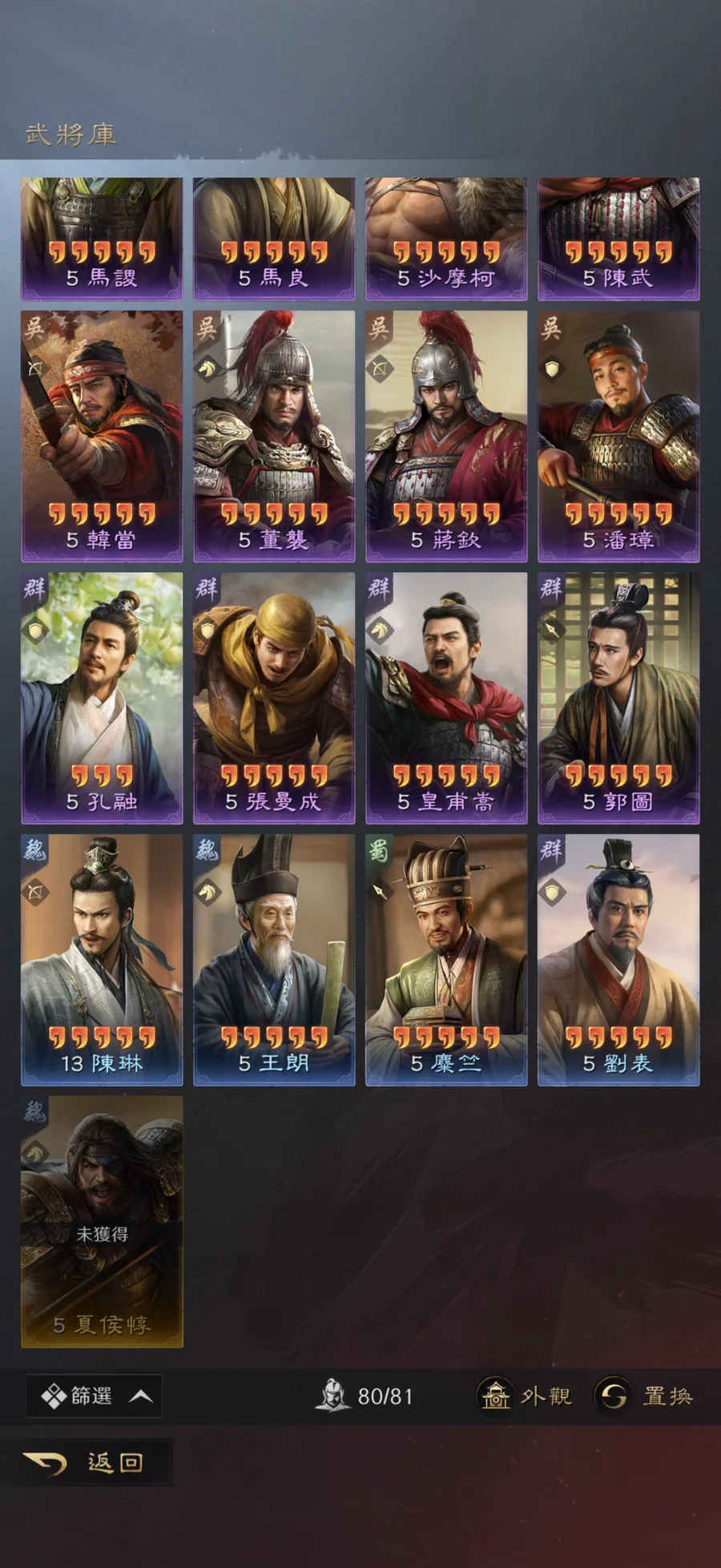Select the three-star 孔融 card
The width and height of the screenshot is (721, 1568).
pos(102,698)
